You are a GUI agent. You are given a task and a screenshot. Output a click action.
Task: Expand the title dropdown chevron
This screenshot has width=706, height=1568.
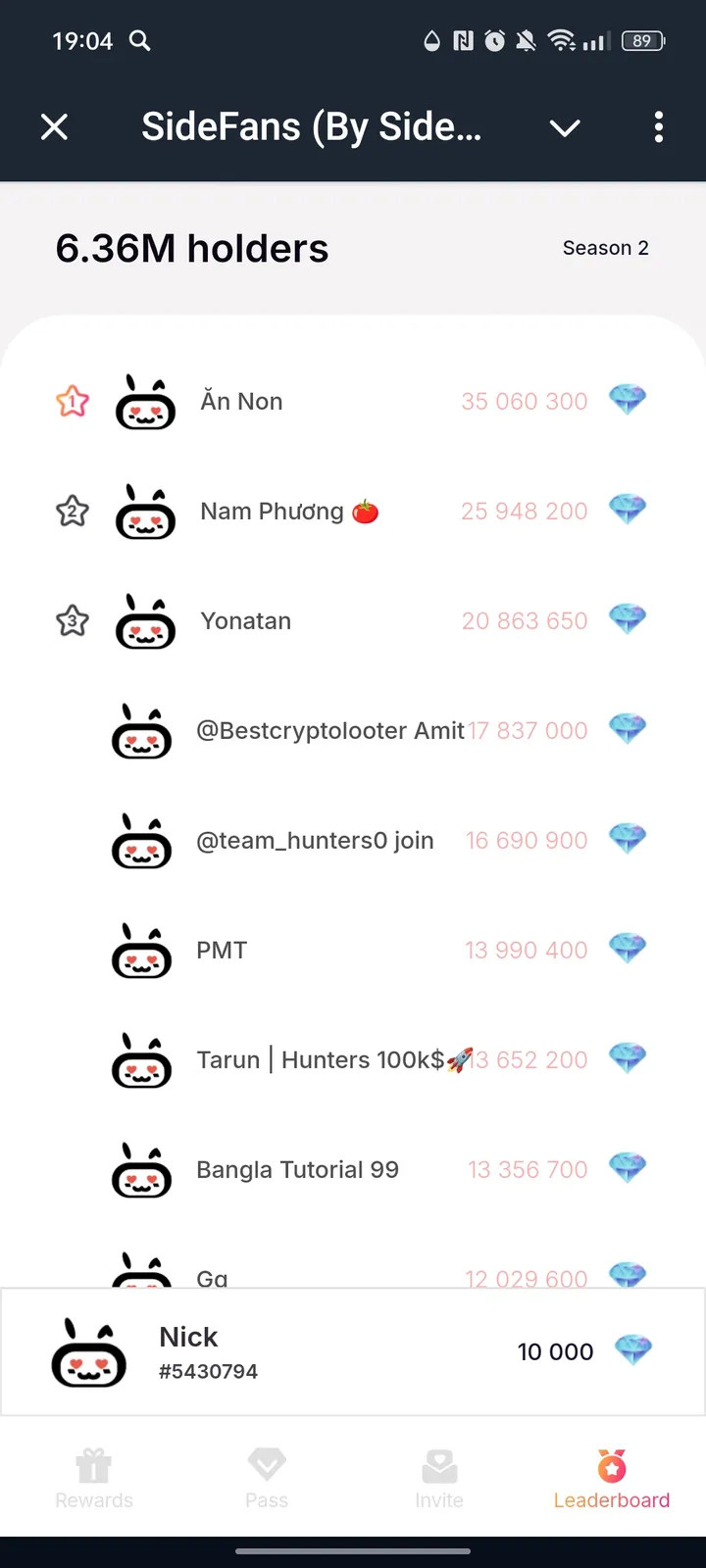565,127
